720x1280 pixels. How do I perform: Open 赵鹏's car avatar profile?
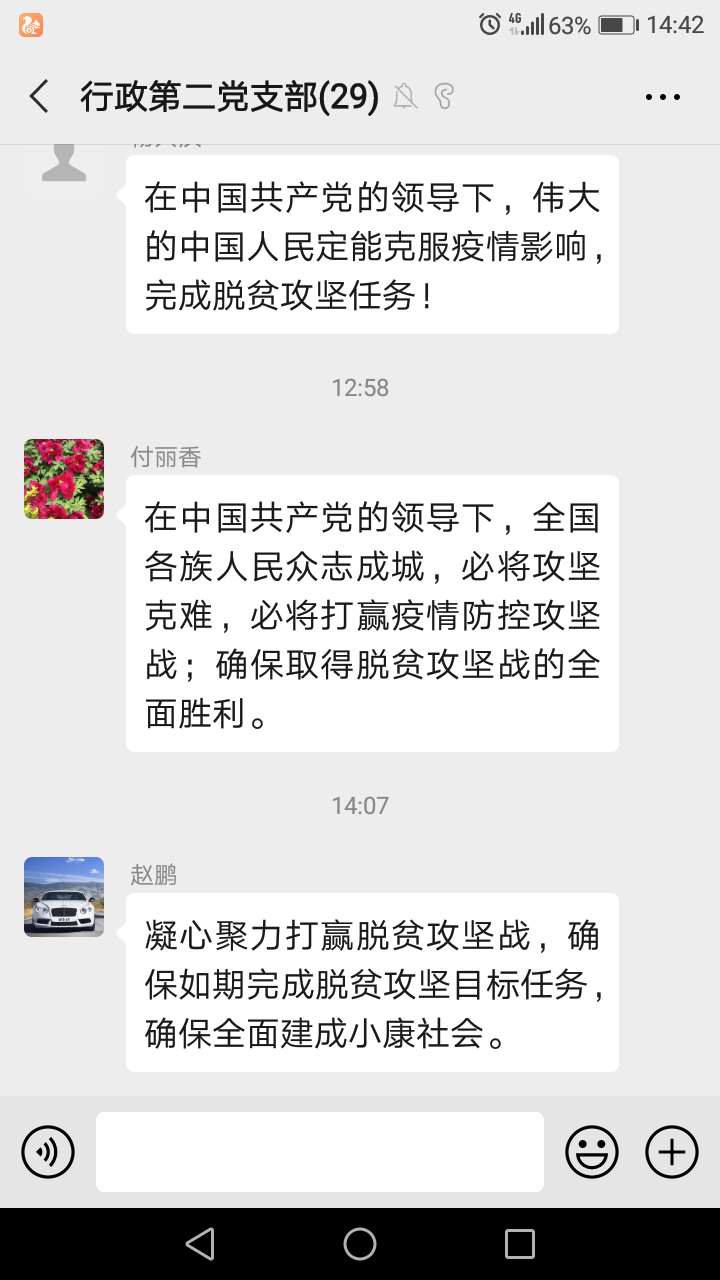point(64,897)
